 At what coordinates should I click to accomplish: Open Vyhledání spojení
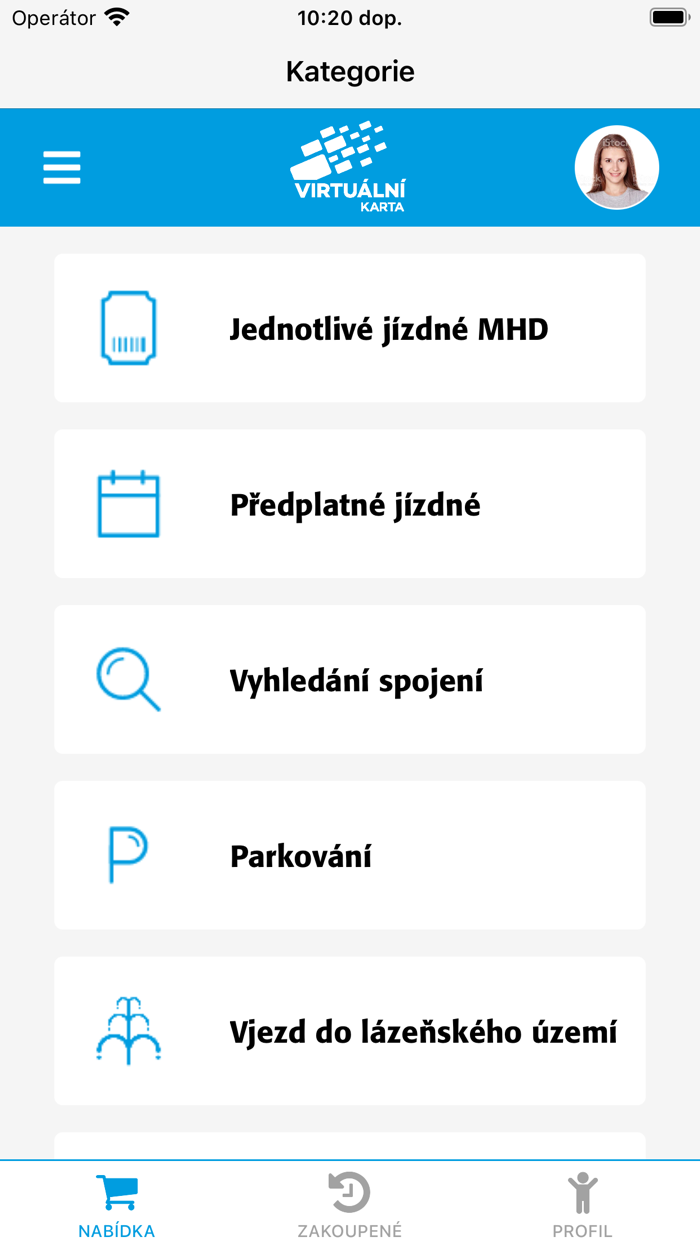(350, 680)
